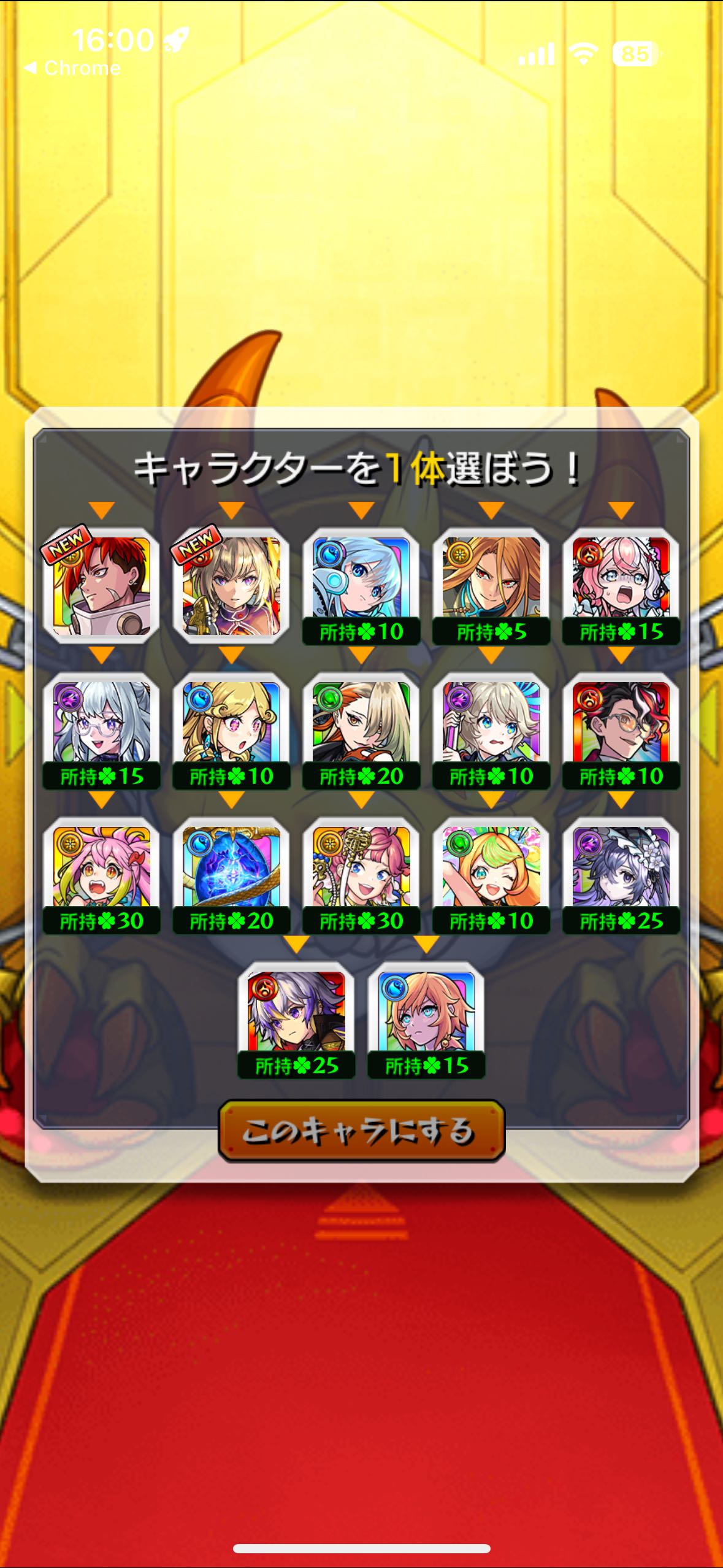Image resolution: width=723 pixels, height=1568 pixels.
Task: Pick the blue egg character with 所持20
Action: click(x=231, y=875)
